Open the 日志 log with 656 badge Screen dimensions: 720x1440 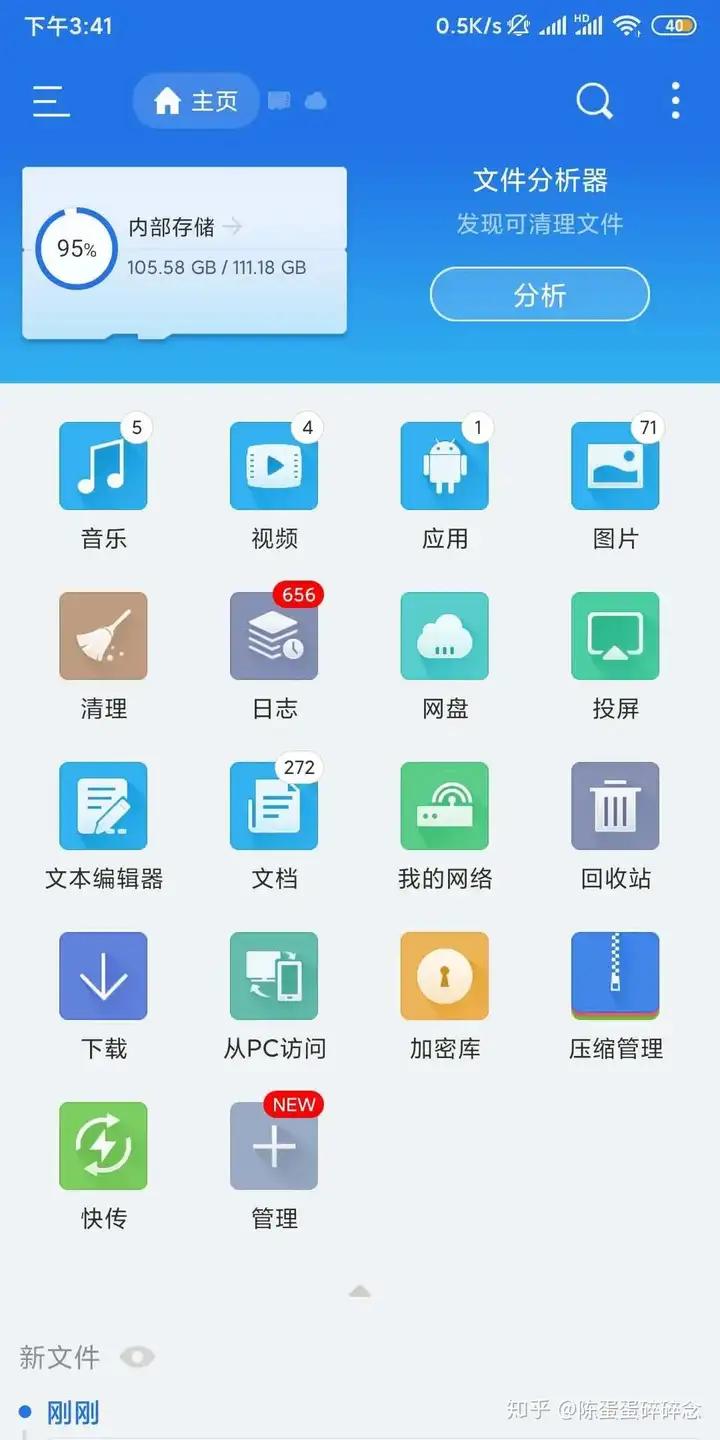click(x=275, y=655)
